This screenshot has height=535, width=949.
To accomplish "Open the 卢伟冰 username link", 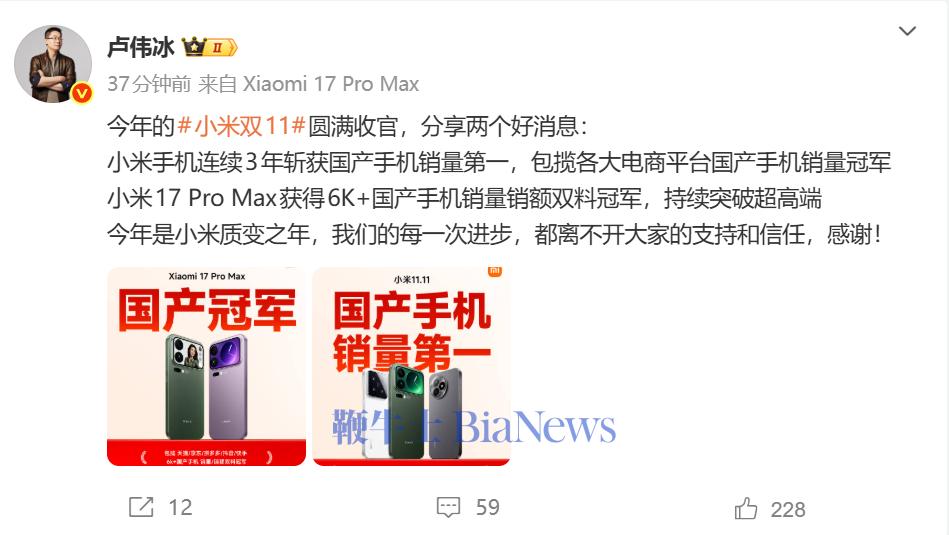I will point(141,47).
